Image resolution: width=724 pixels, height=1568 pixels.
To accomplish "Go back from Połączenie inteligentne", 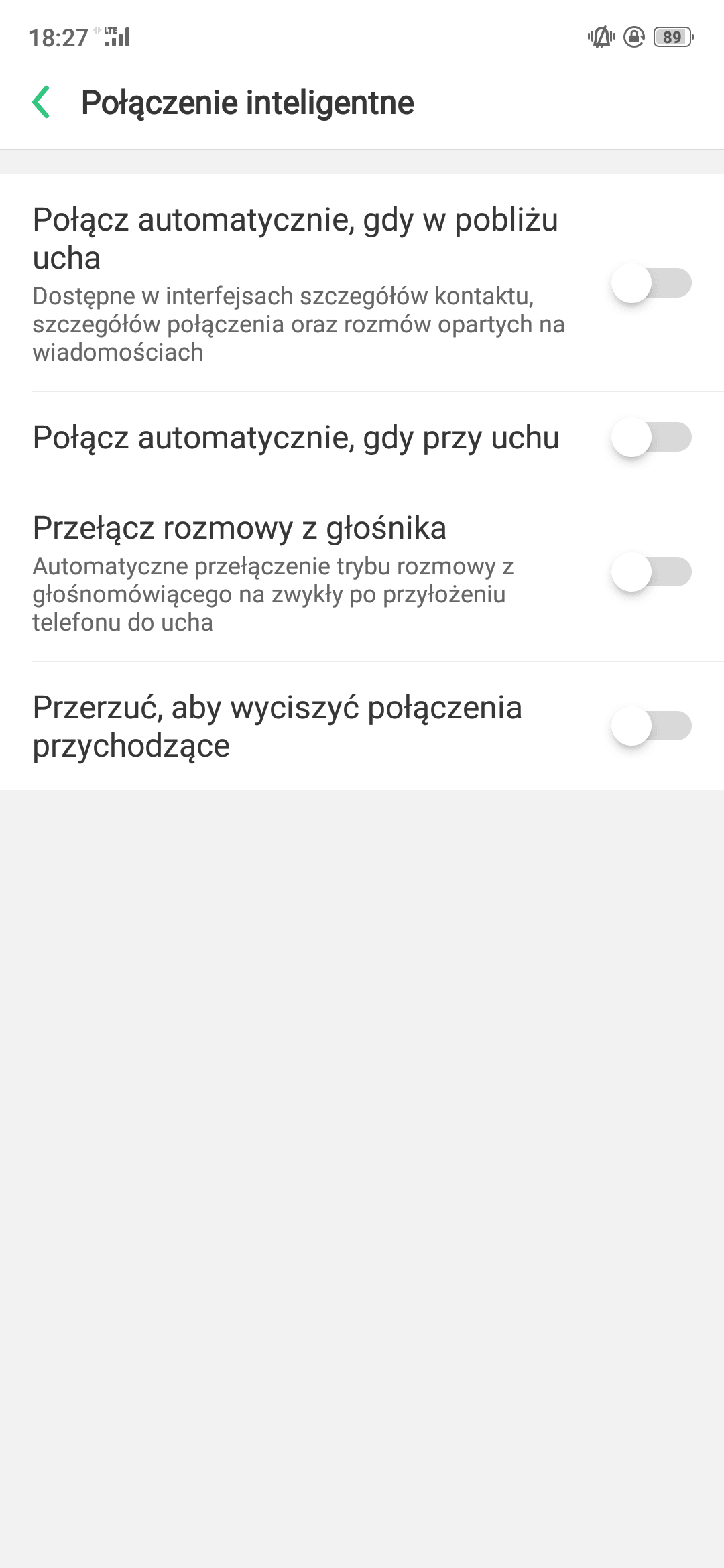I will pyautogui.click(x=41, y=103).
